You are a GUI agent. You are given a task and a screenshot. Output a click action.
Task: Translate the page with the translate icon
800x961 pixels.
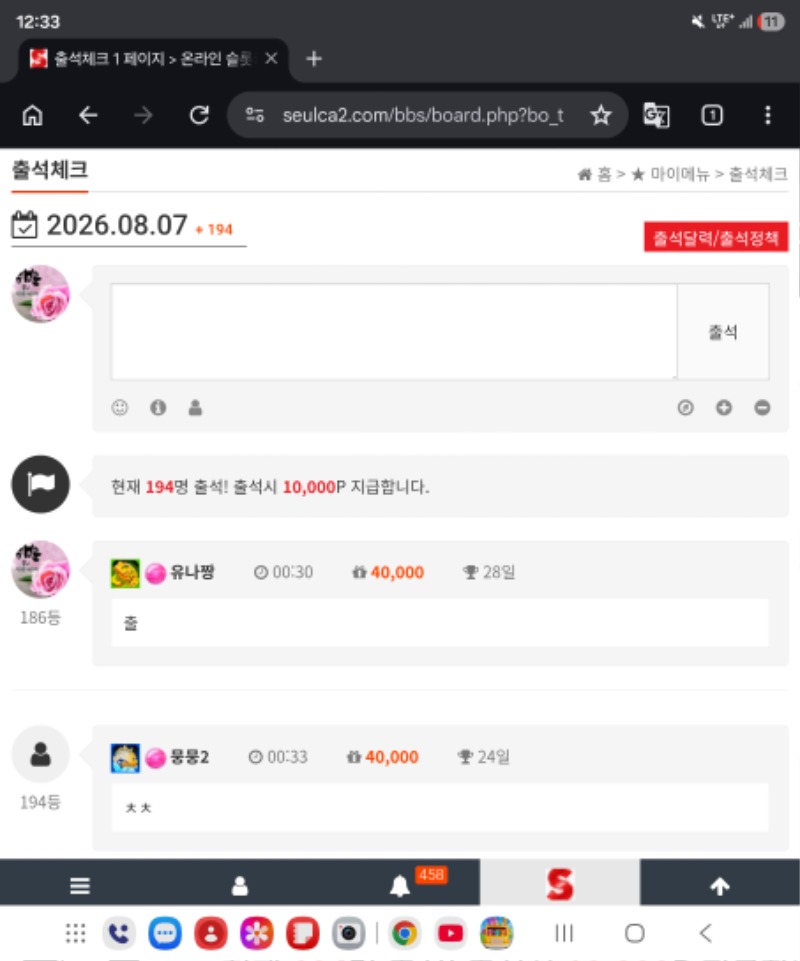[x=656, y=115]
